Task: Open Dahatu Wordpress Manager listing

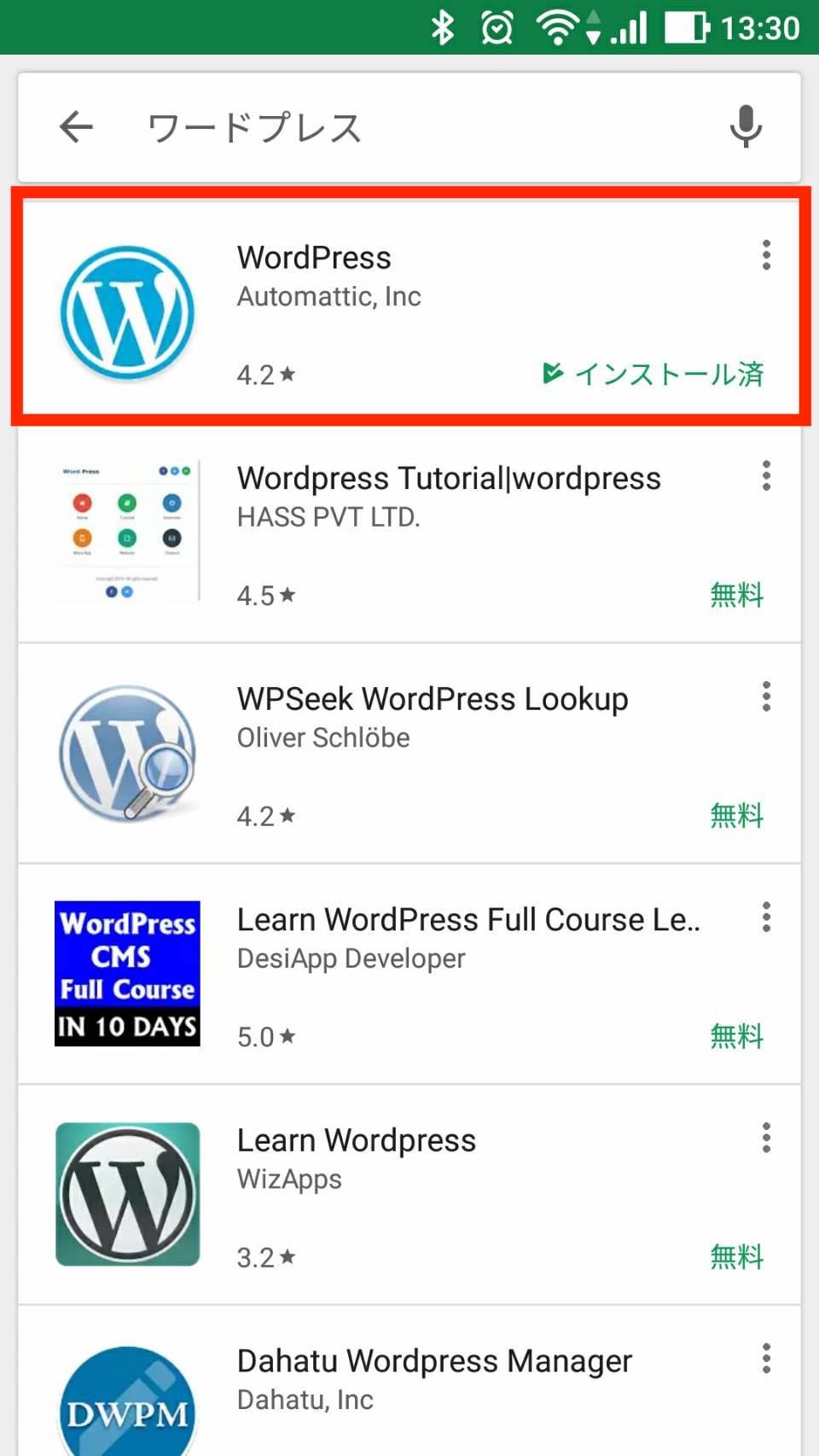Action: click(x=409, y=1382)
